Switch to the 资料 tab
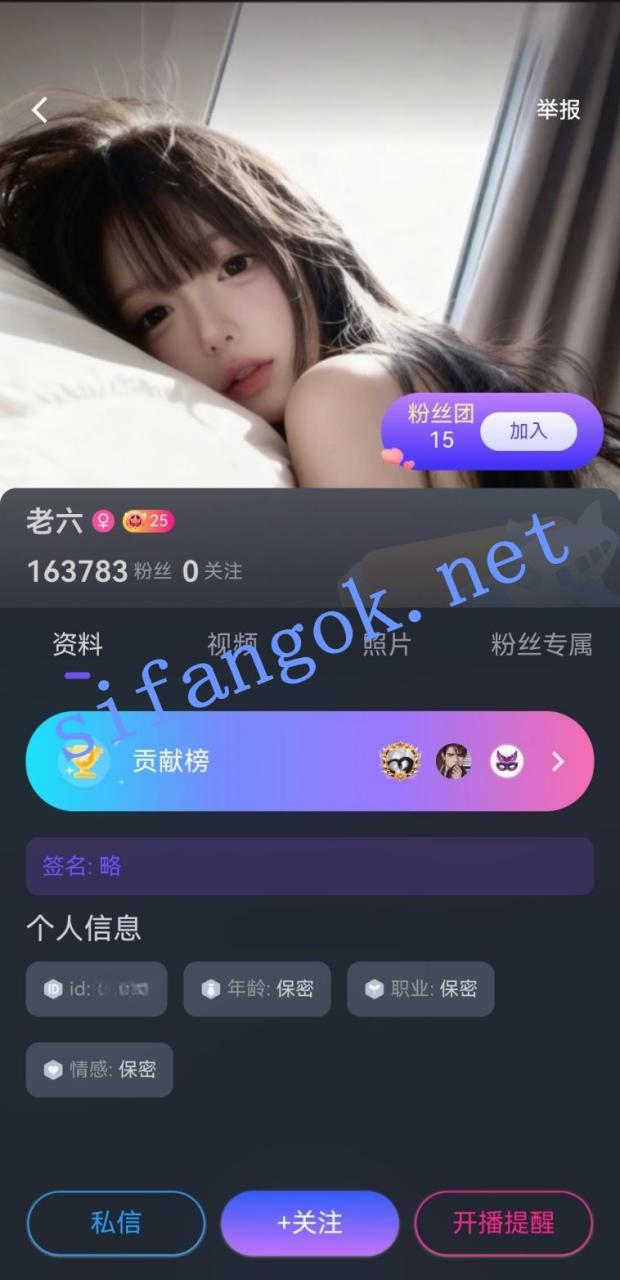The width and height of the screenshot is (620, 1280). tap(77, 645)
